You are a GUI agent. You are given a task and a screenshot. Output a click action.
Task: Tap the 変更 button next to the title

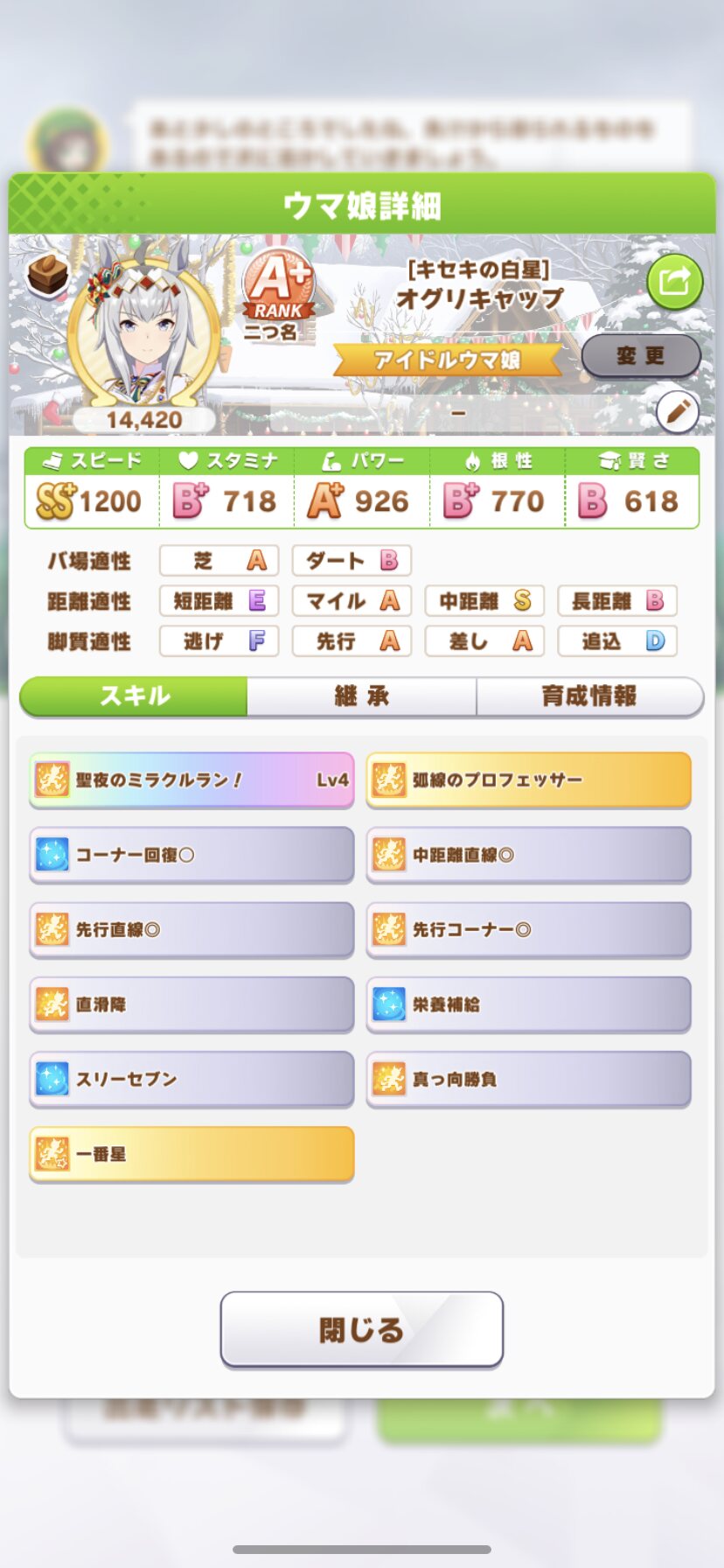[640, 356]
